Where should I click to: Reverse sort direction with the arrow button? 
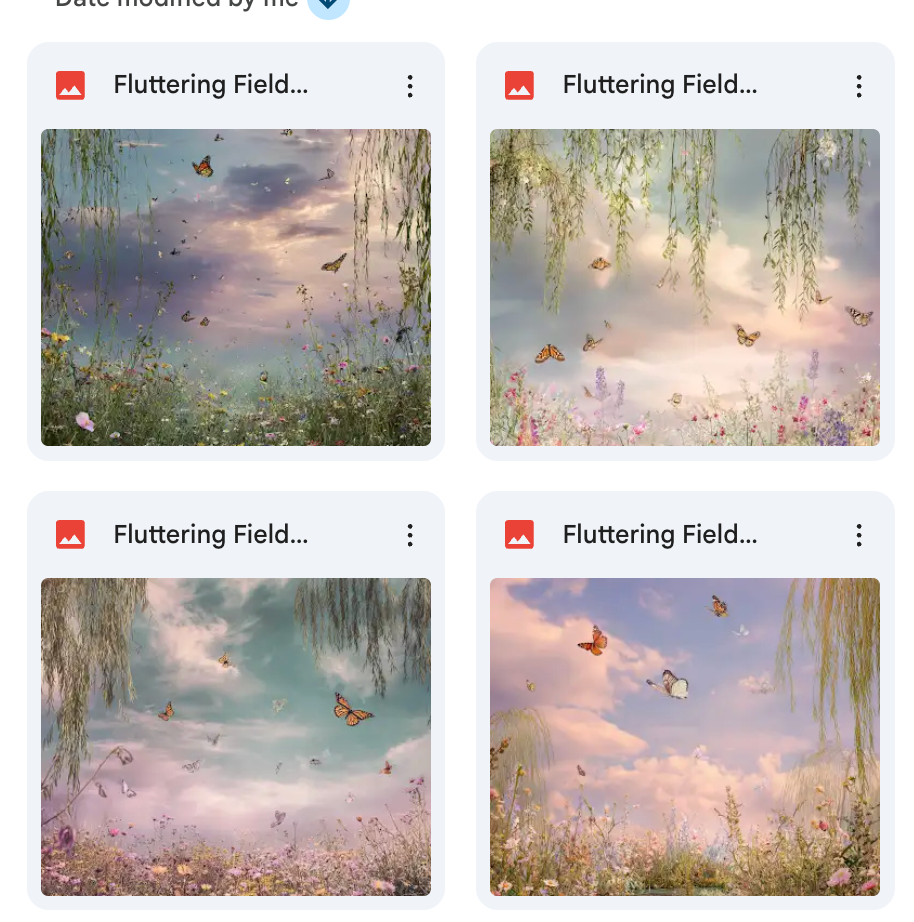click(x=328, y=5)
